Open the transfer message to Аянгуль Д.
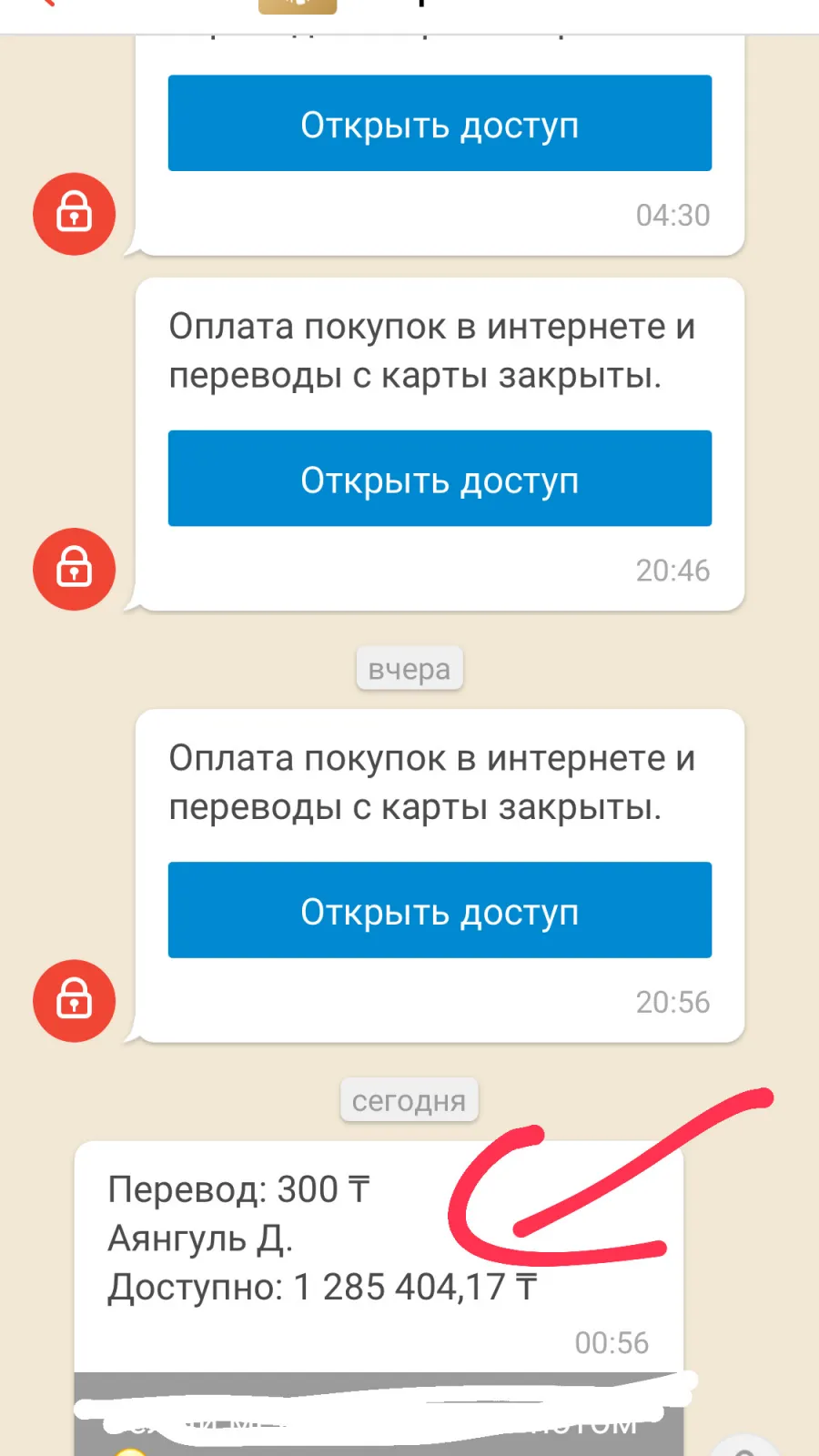The image size is (819, 1456). pyautogui.click(x=379, y=1256)
